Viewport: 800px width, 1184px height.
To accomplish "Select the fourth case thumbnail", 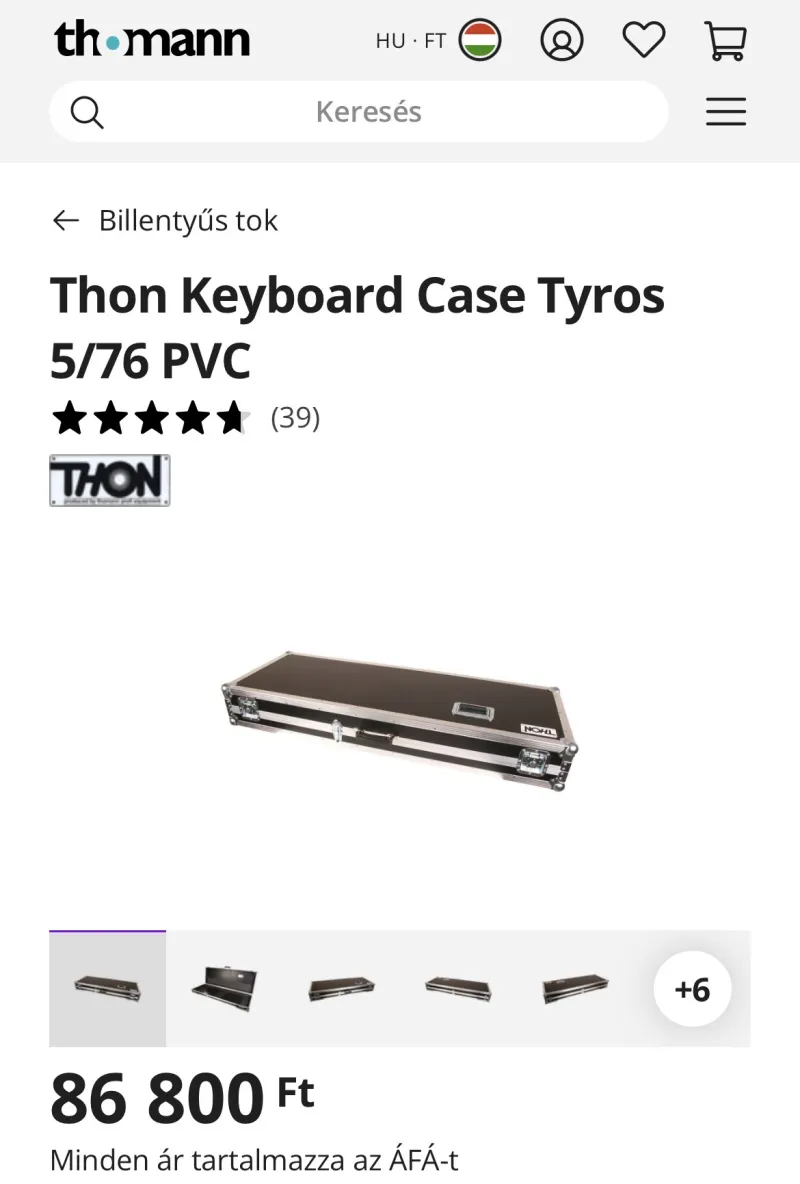I will 458,989.
